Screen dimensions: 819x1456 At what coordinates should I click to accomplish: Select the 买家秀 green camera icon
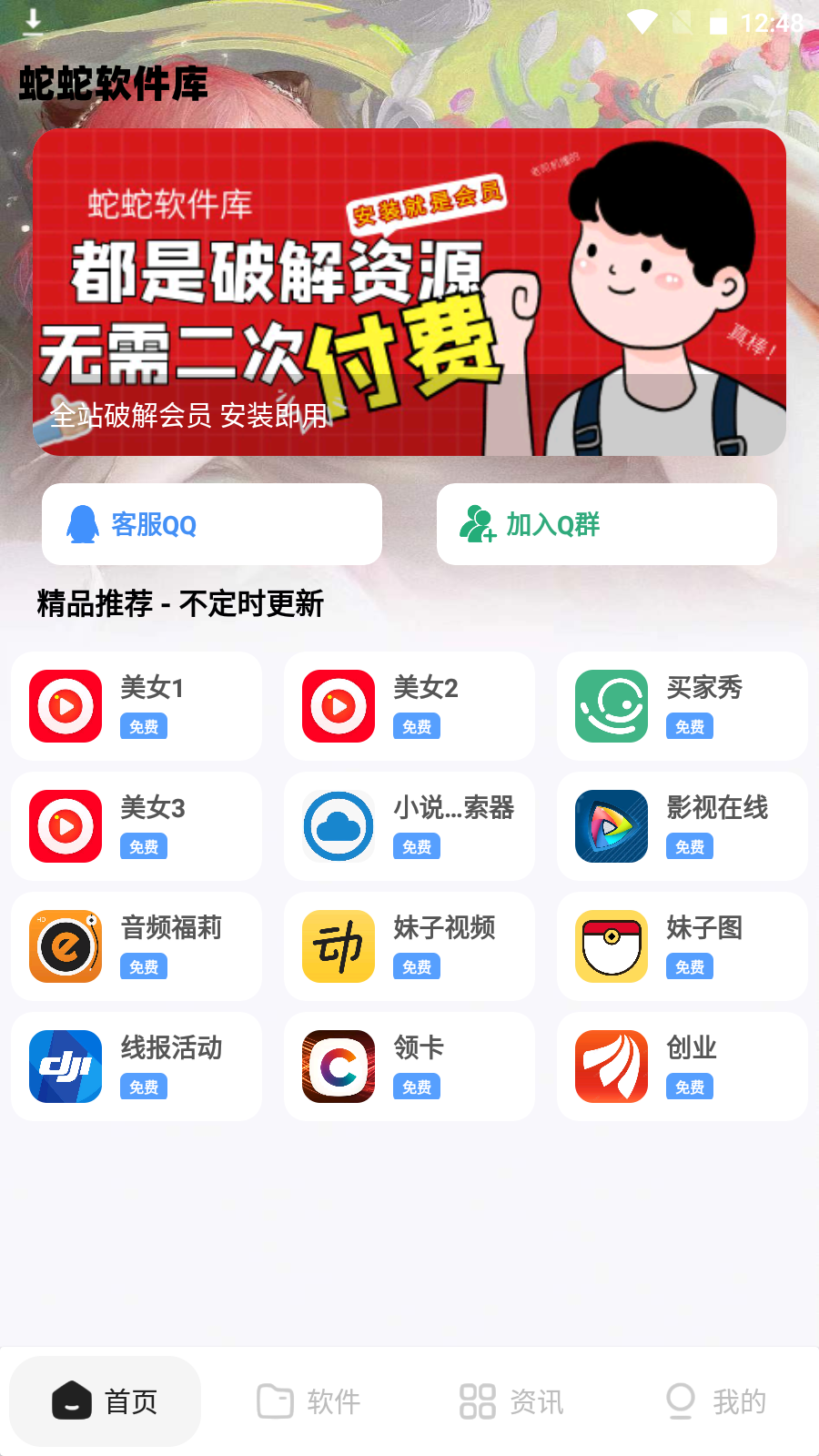click(x=611, y=706)
